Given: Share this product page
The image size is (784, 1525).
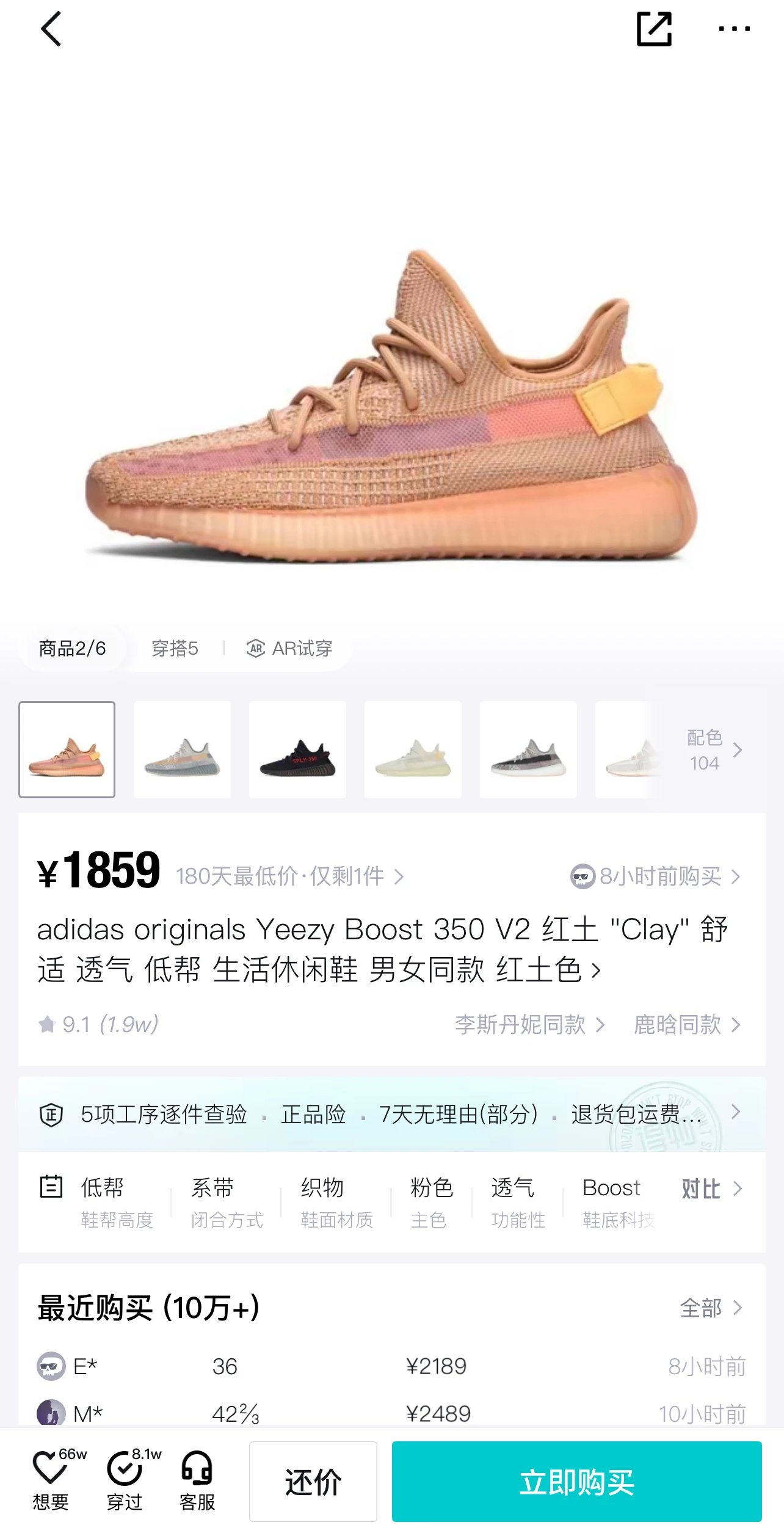Looking at the screenshot, I should (x=654, y=29).
